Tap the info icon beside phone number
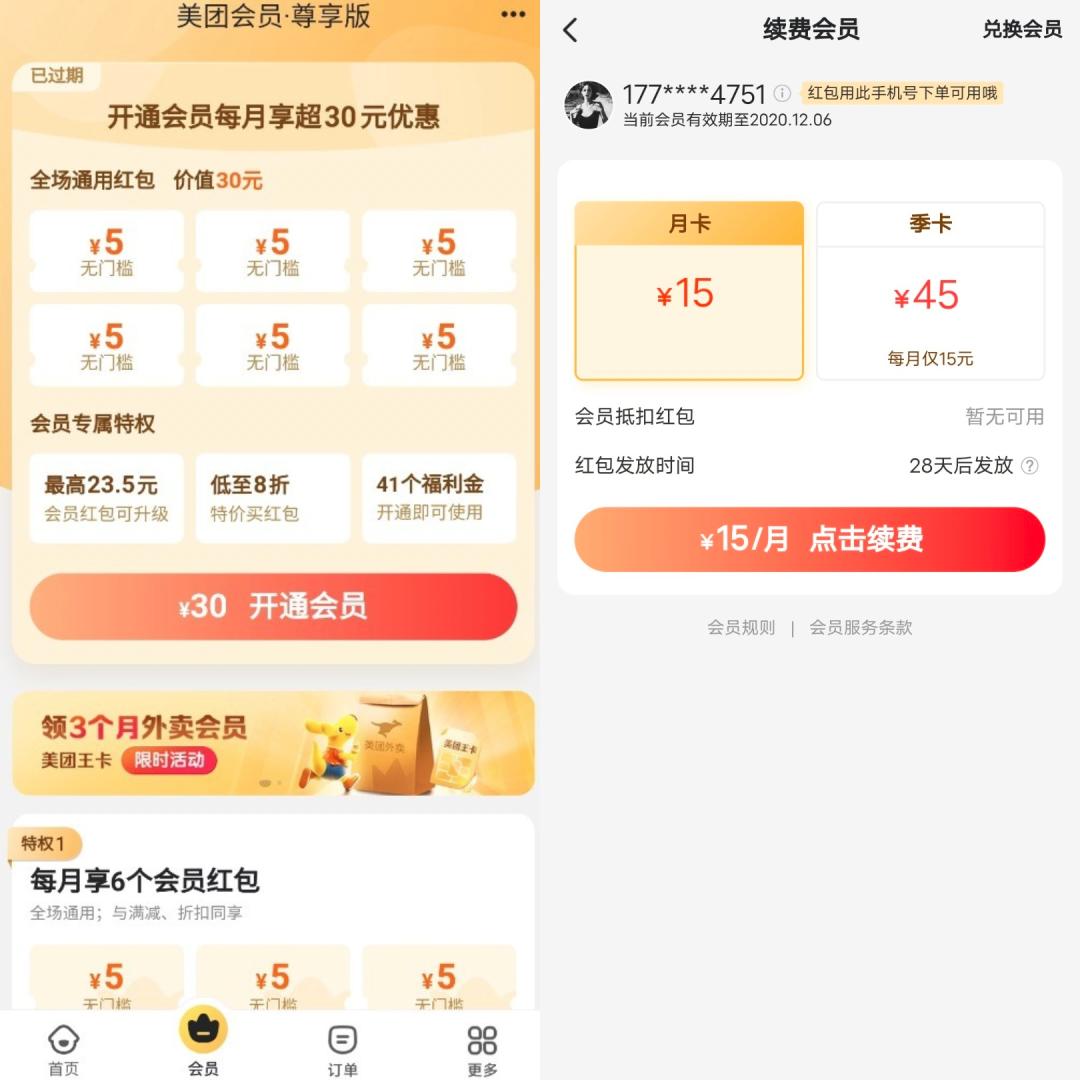Viewport: 1080px width, 1080px height. [x=782, y=93]
